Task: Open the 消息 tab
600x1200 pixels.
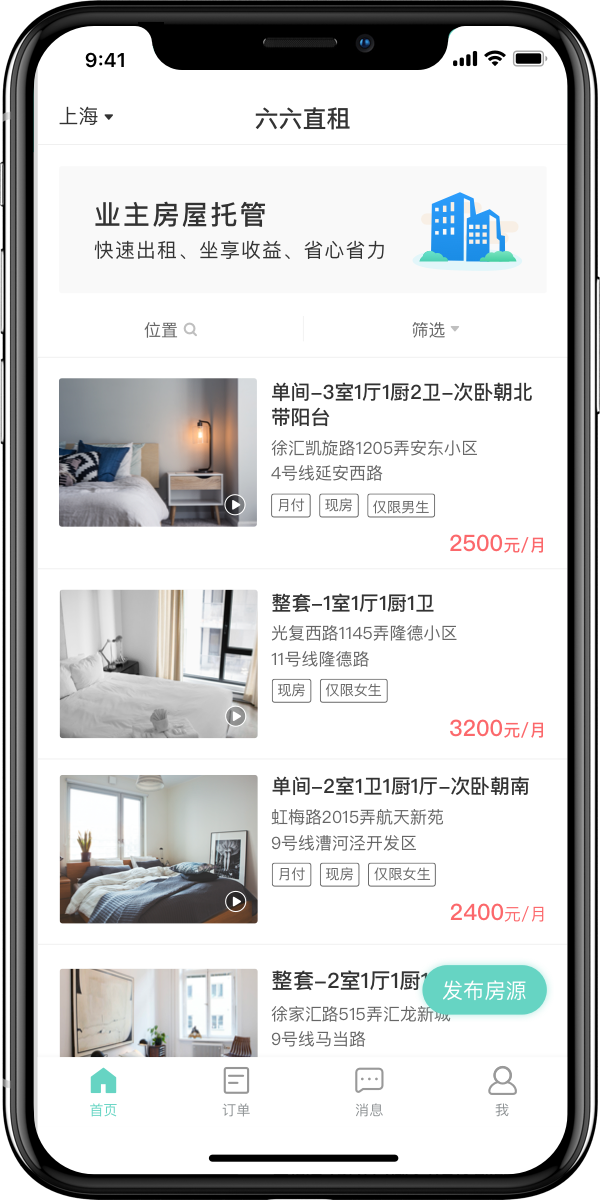Action: tap(369, 1091)
